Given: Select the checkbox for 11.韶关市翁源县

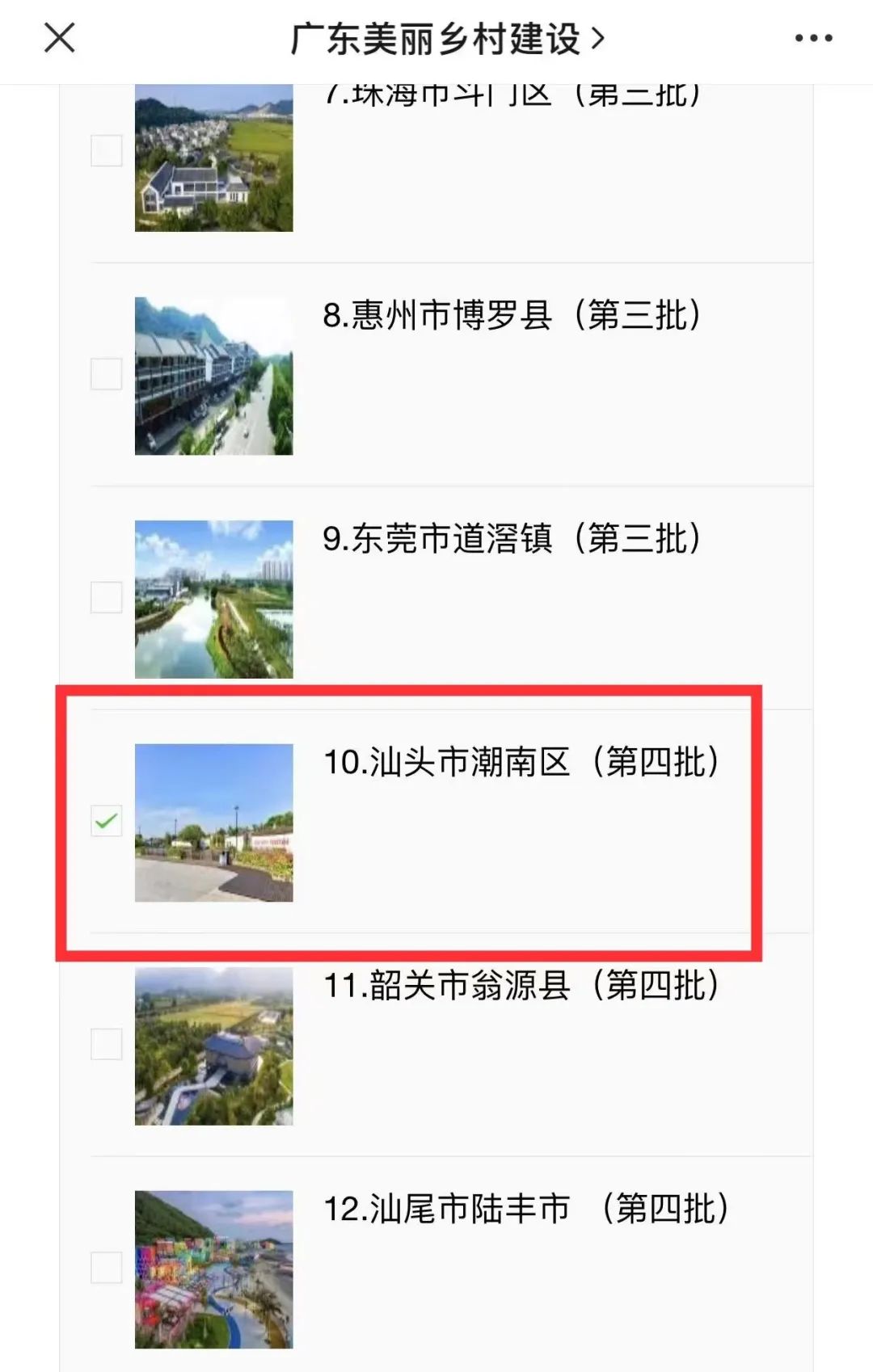Looking at the screenshot, I should pyautogui.click(x=107, y=1045).
